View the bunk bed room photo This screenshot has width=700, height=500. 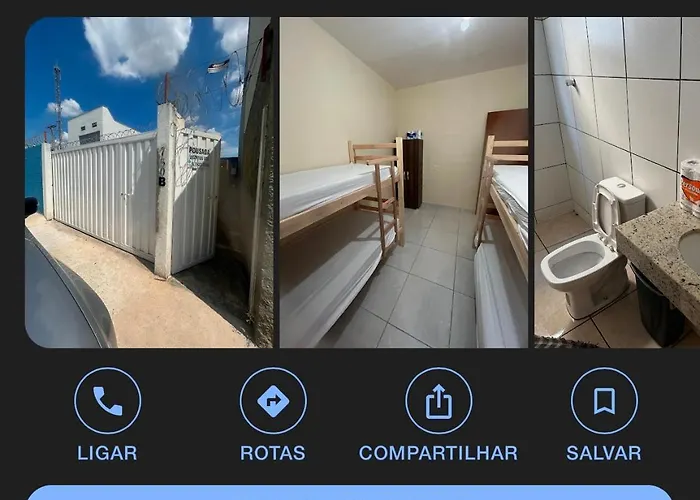click(403, 182)
